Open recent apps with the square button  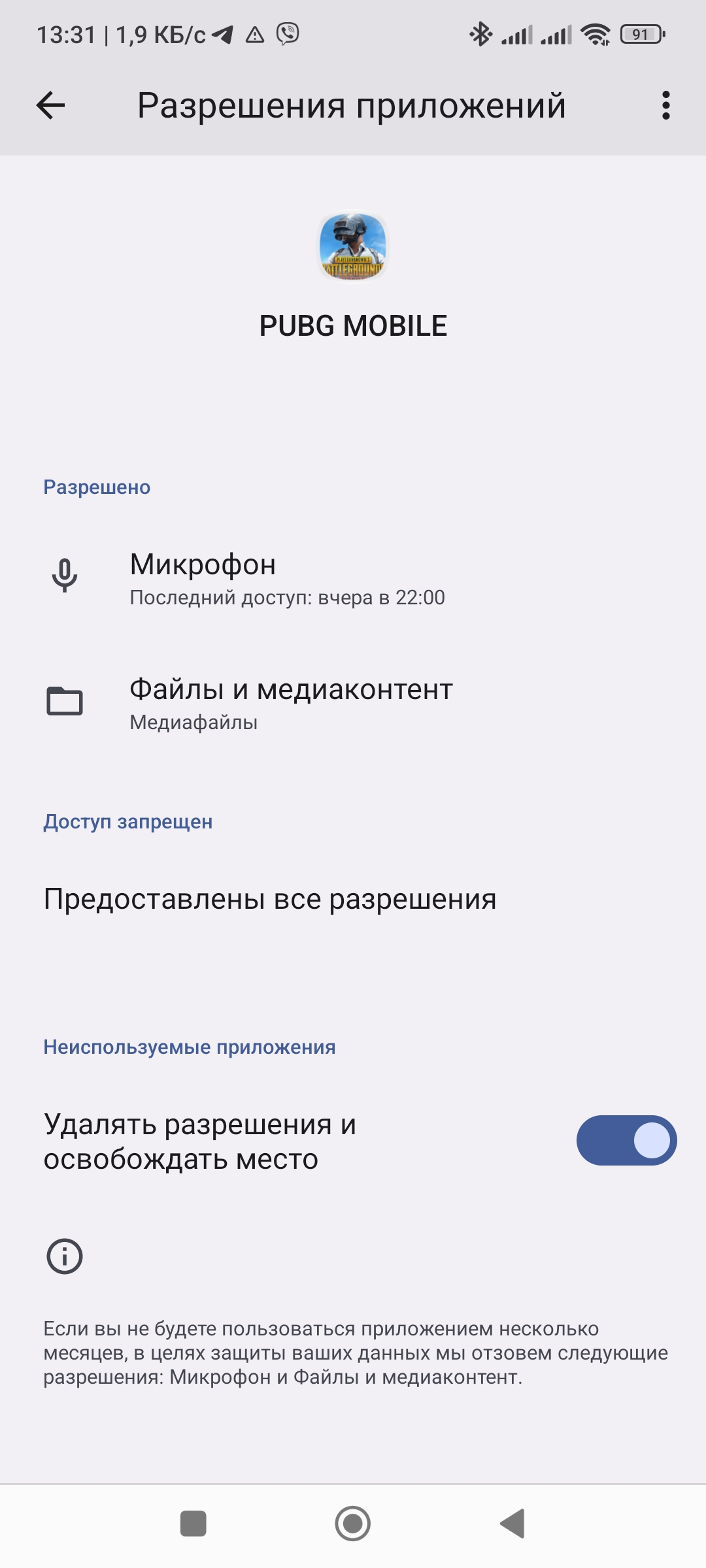coord(193,1524)
